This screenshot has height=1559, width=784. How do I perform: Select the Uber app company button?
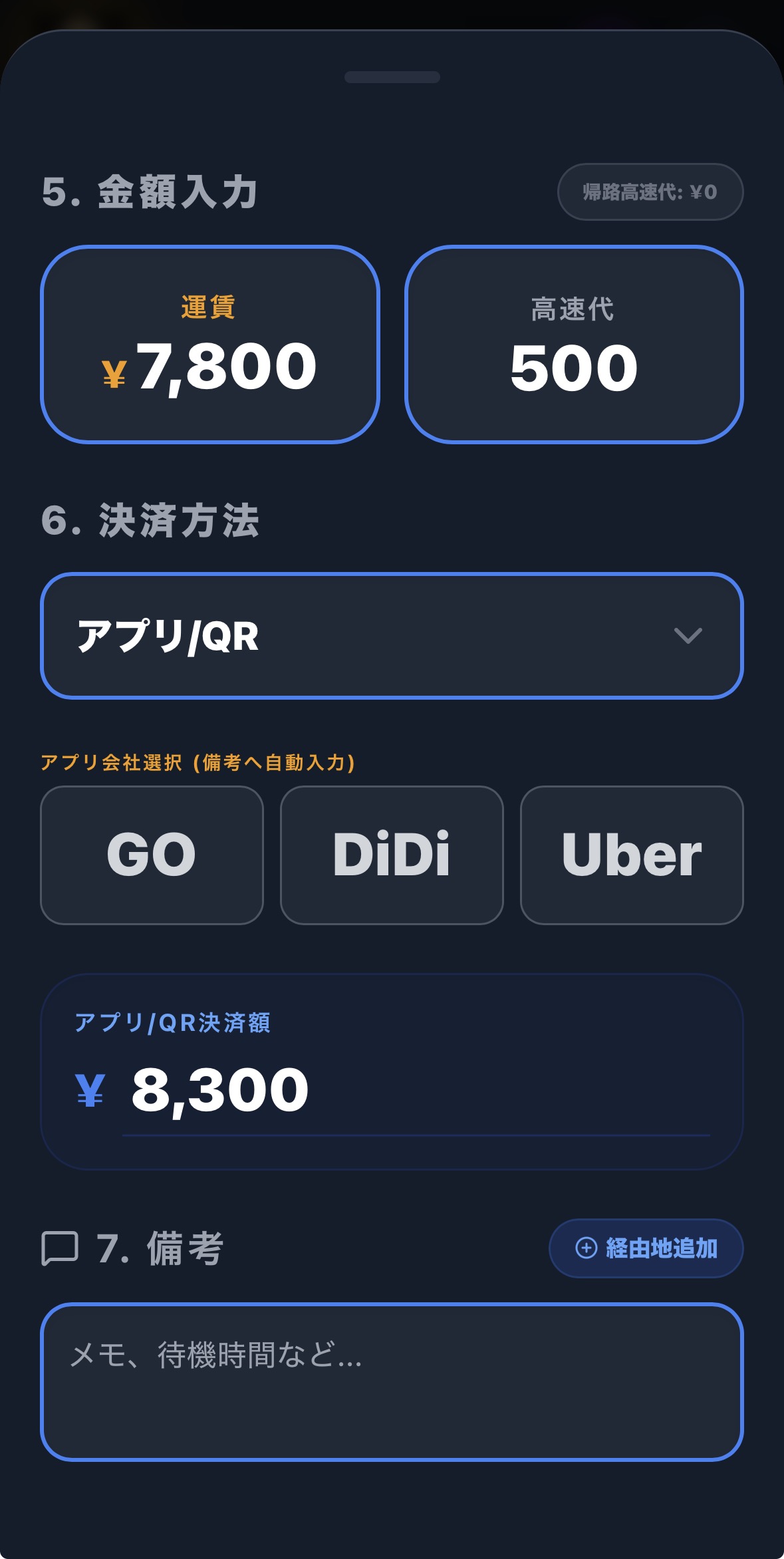click(x=631, y=855)
